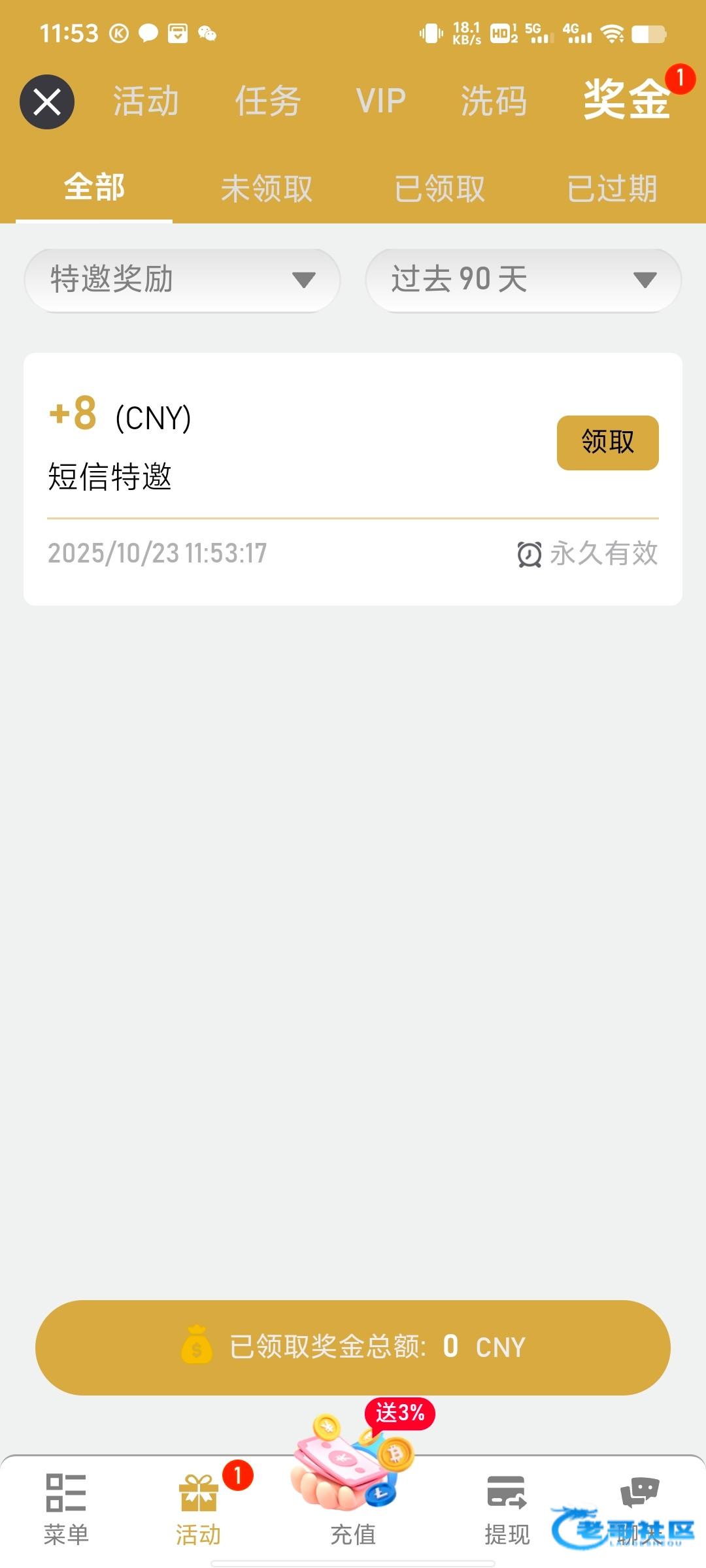Open the 过去 90 天 date range dropdown

pyautogui.click(x=523, y=280)
